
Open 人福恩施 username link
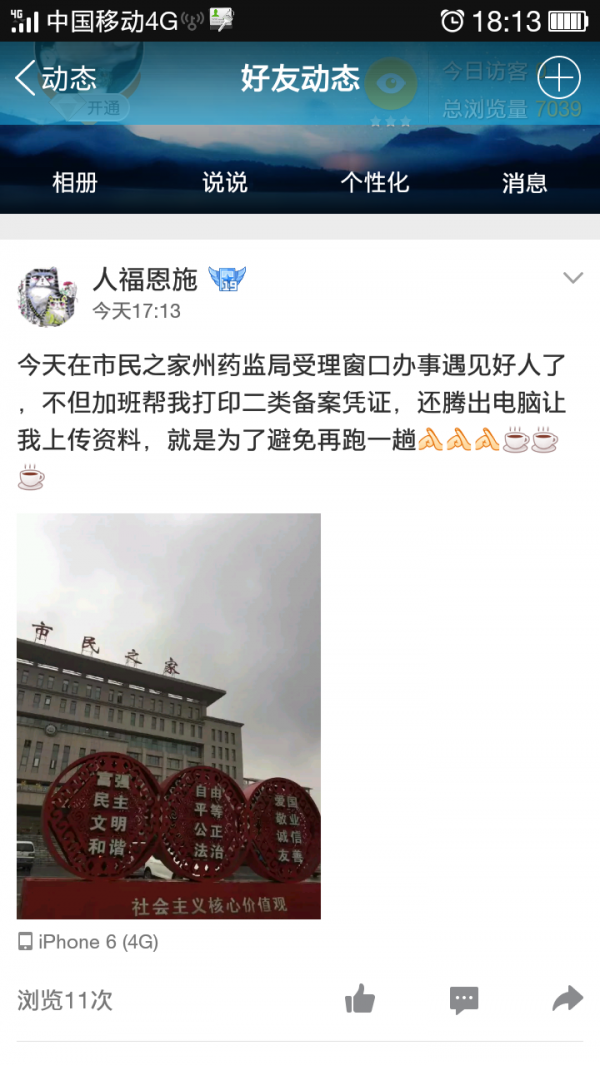click(x=145, y=279)
